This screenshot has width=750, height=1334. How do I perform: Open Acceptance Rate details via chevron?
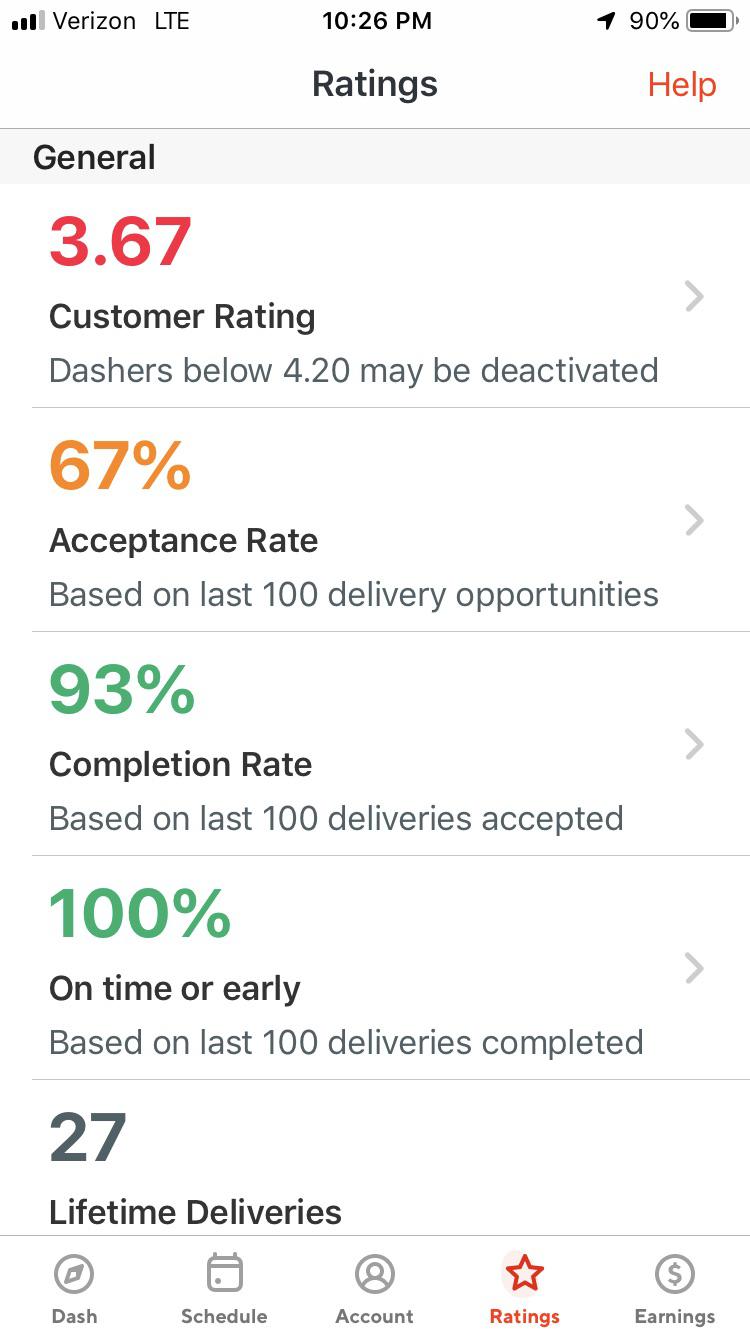[x=694, y=520]
